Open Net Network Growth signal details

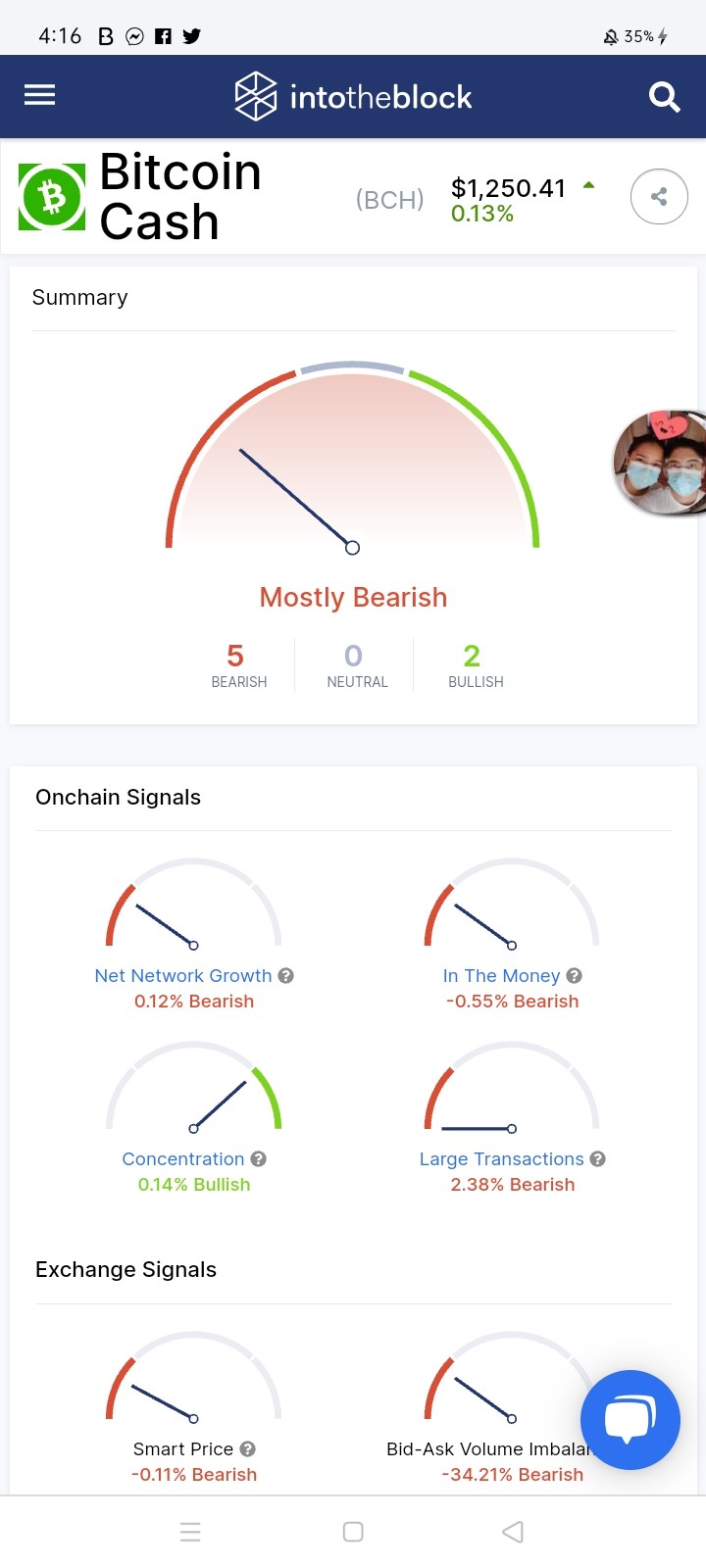pyautogui.click(x=183, y=976)
